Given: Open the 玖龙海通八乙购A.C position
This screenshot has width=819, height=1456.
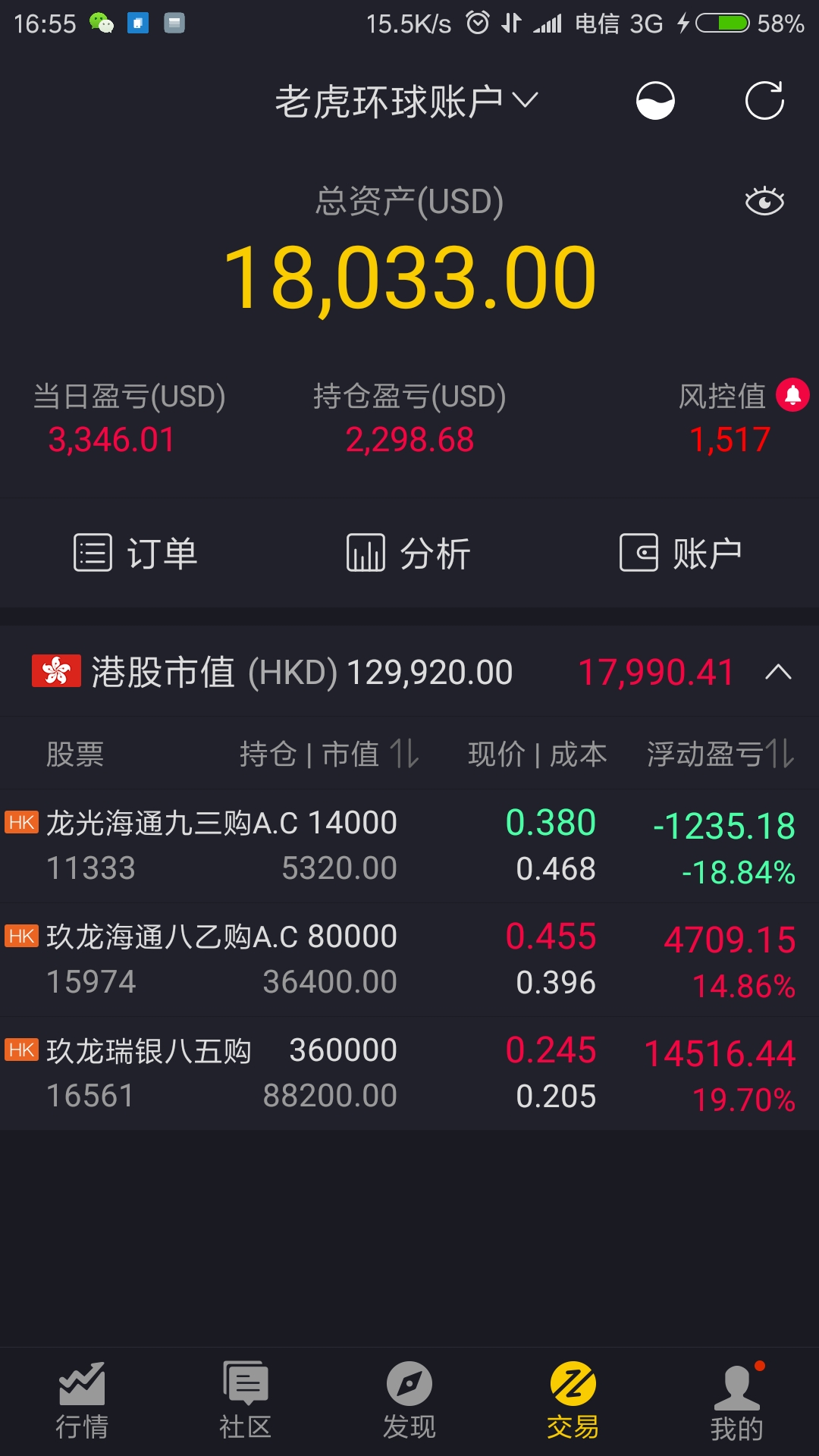Looking at the screenshot, I should (409, 959).
